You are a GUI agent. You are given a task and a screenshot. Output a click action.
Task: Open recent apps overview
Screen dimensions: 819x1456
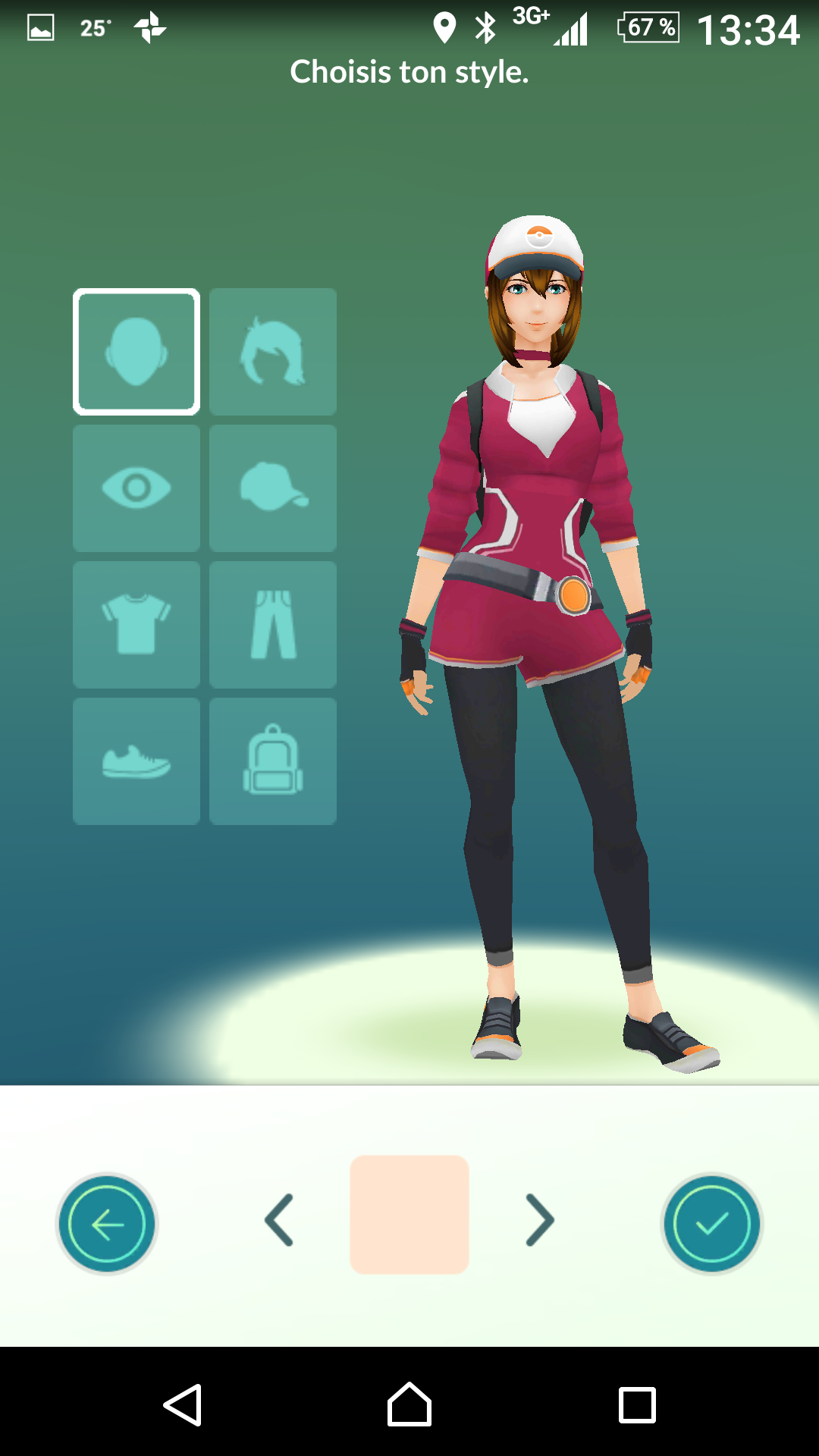pos(637,1404)
